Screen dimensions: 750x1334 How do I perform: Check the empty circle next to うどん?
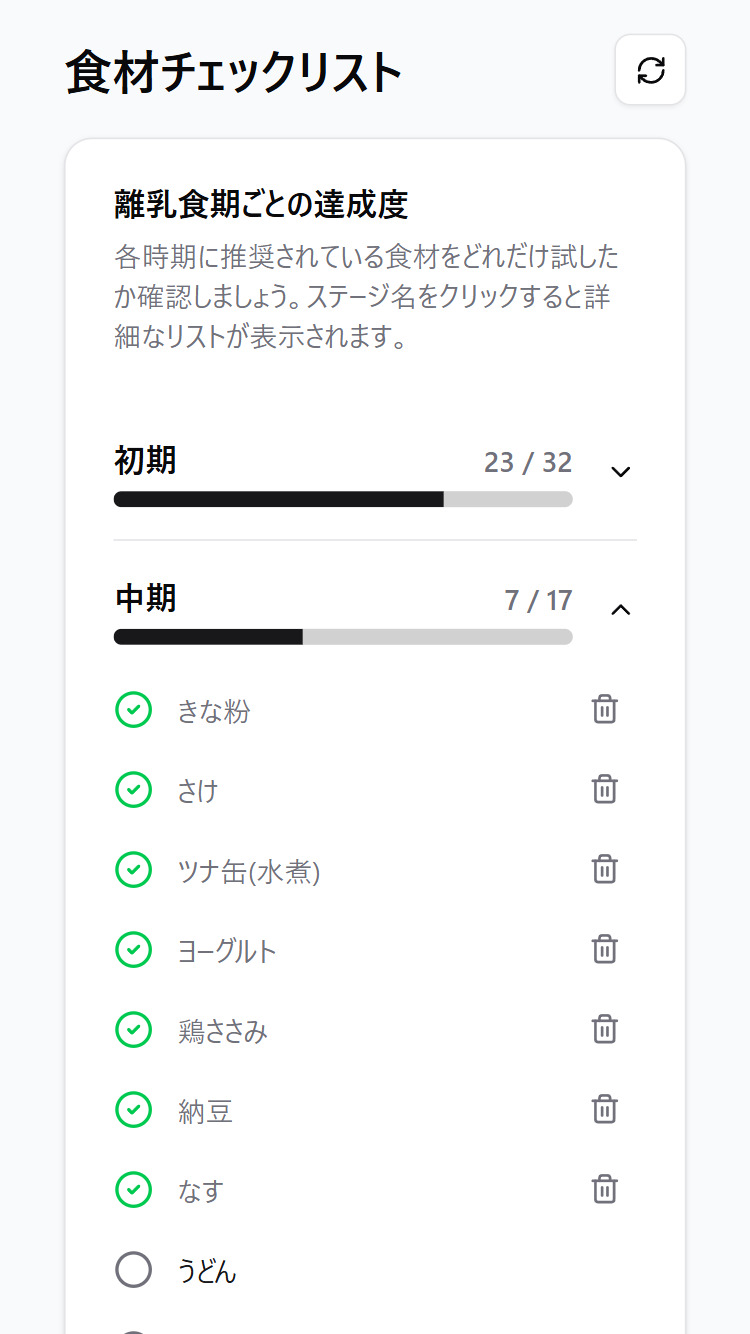pyautogui.click(x=133, y=1269)
